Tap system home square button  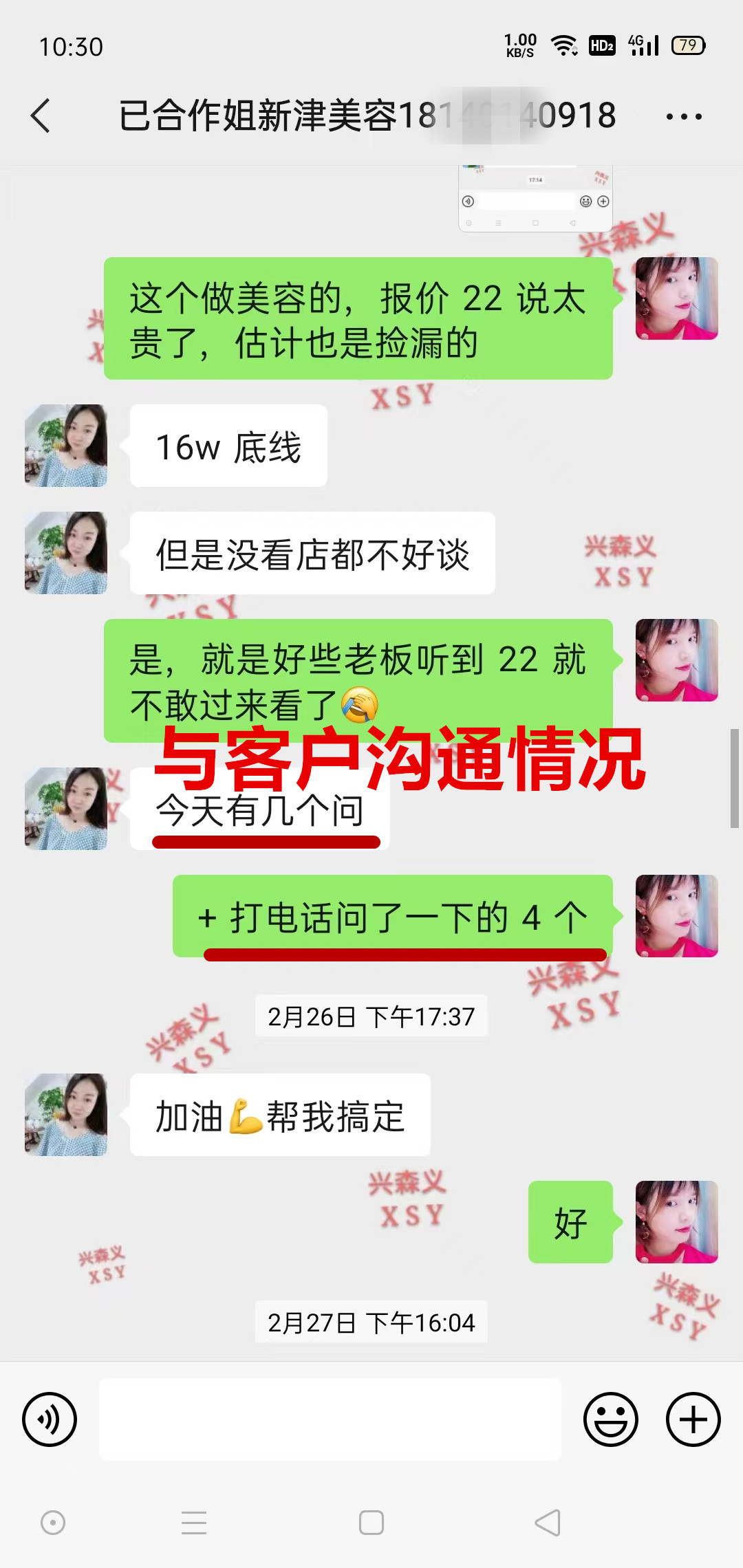click(x=371, y=1523)
